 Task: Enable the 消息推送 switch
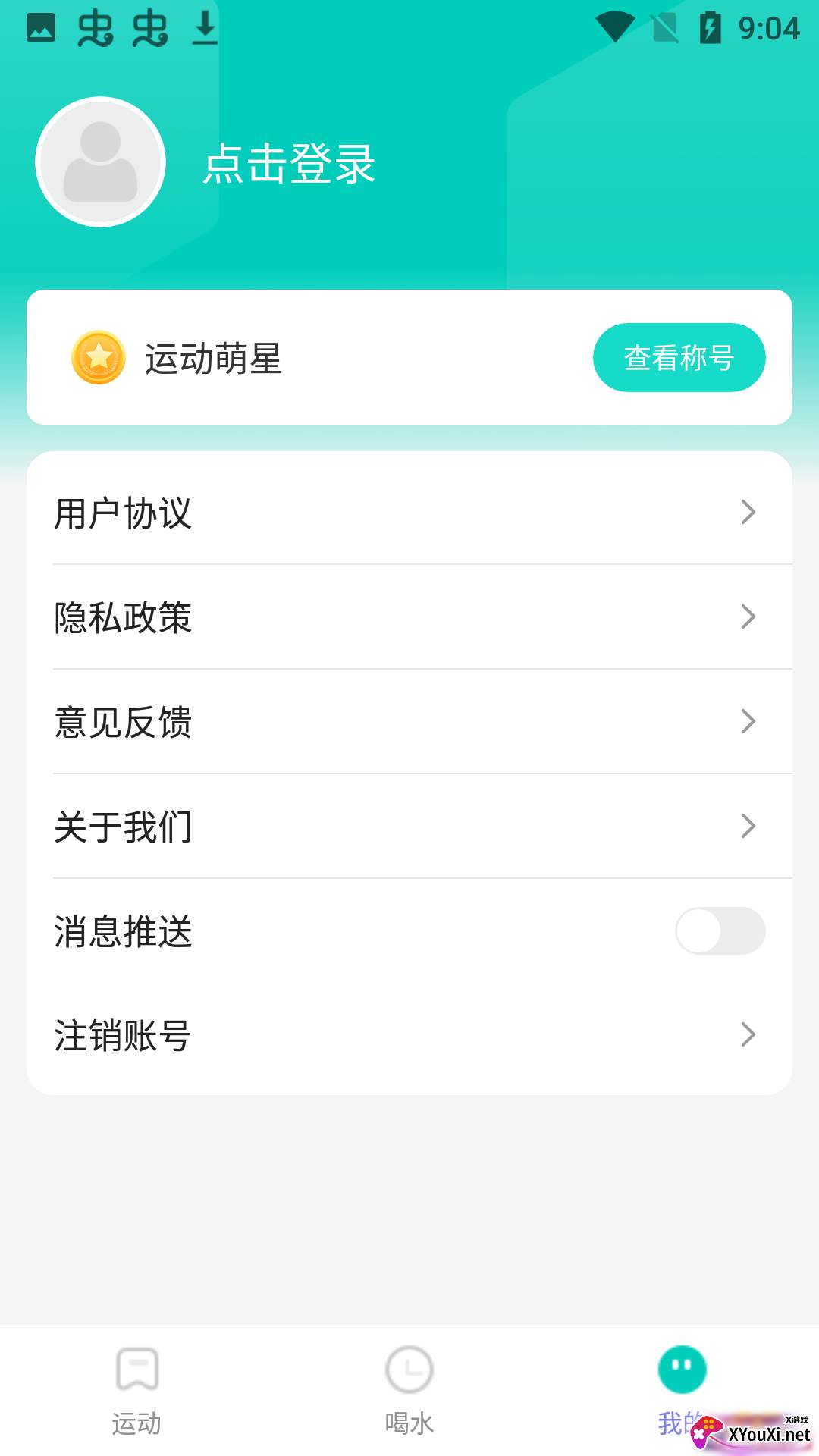720,931
